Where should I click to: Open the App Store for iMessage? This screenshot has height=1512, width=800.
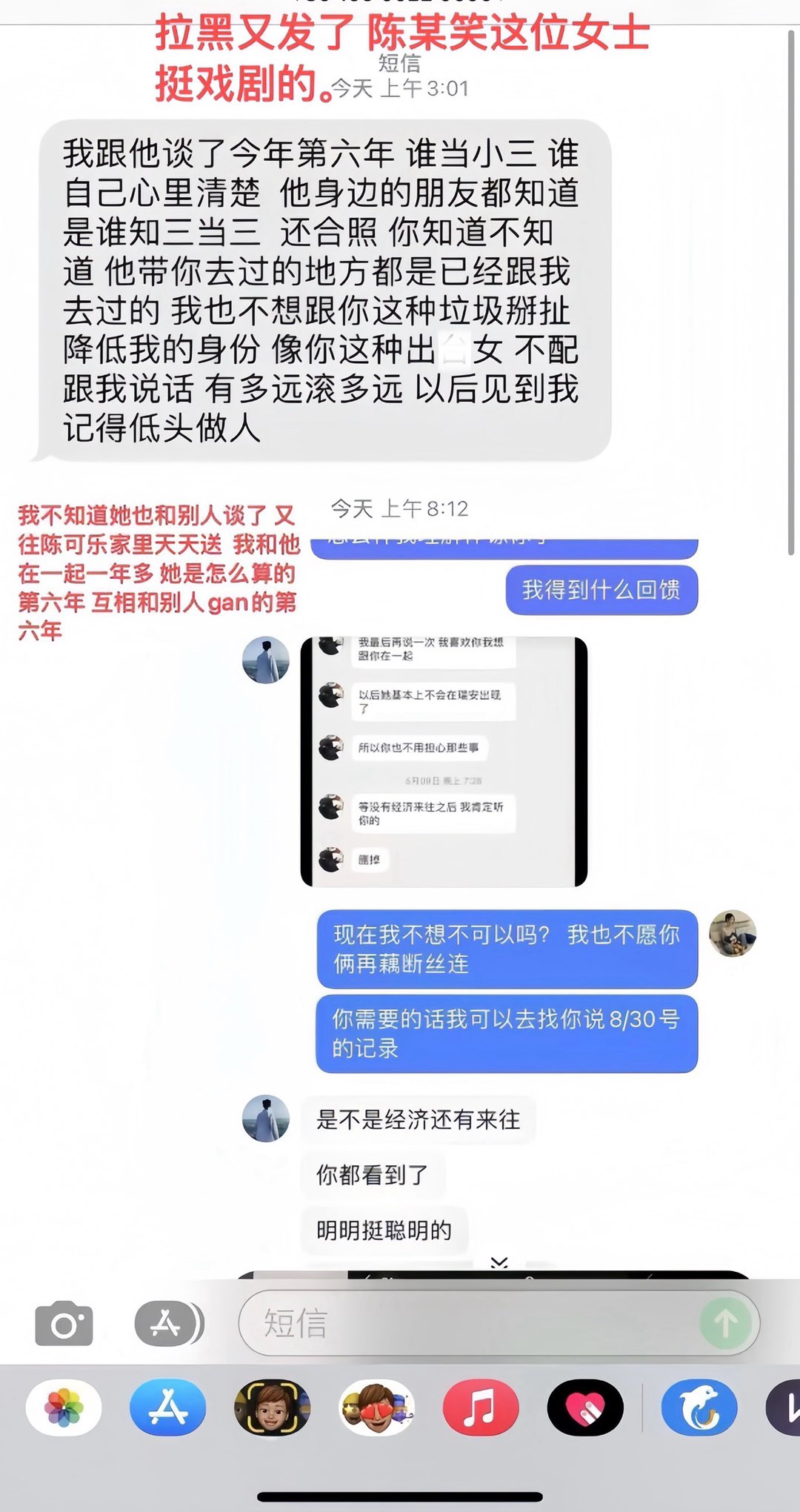168,1407
